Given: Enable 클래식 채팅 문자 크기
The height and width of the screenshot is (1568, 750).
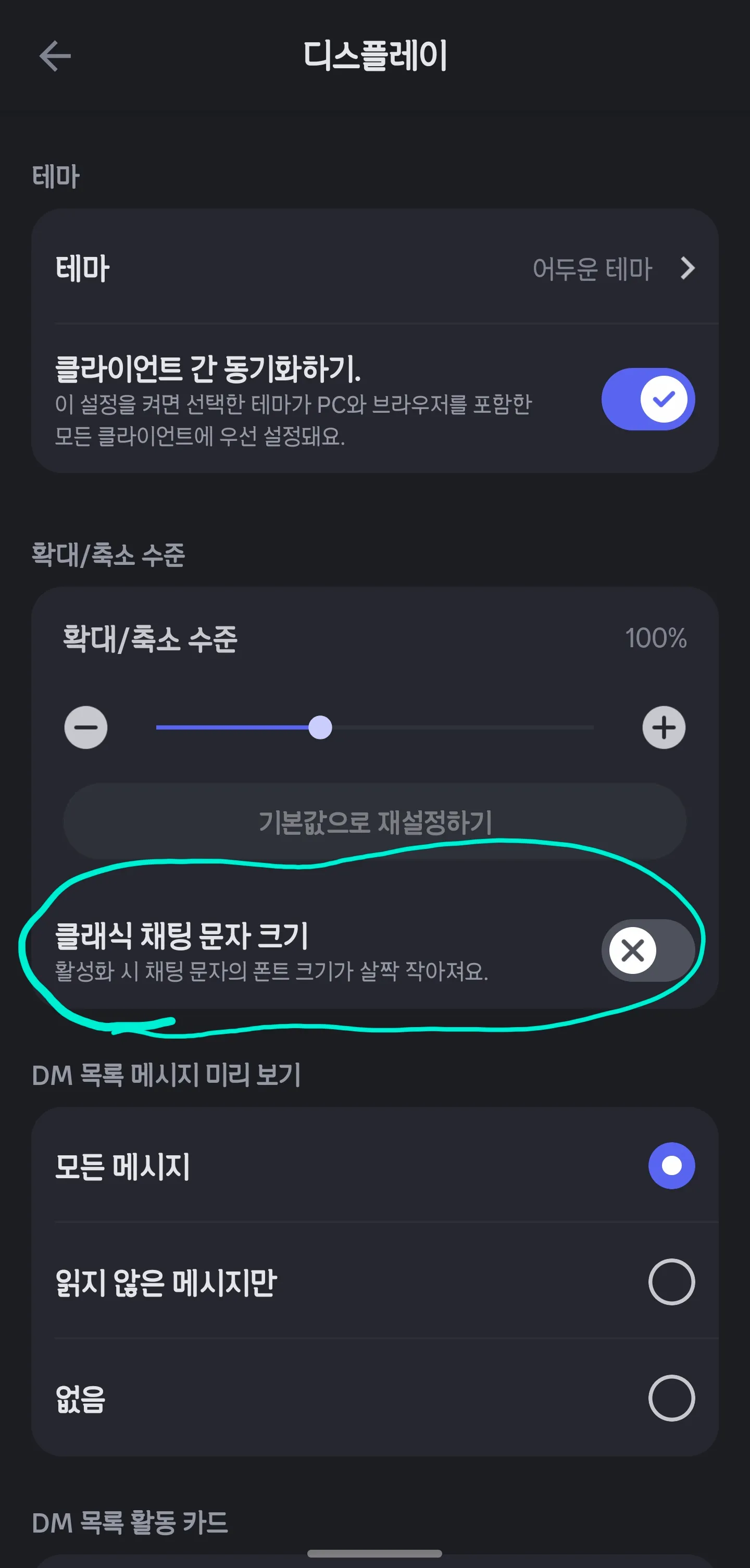Looking at the screenshot, I should [x=647, y=950].
